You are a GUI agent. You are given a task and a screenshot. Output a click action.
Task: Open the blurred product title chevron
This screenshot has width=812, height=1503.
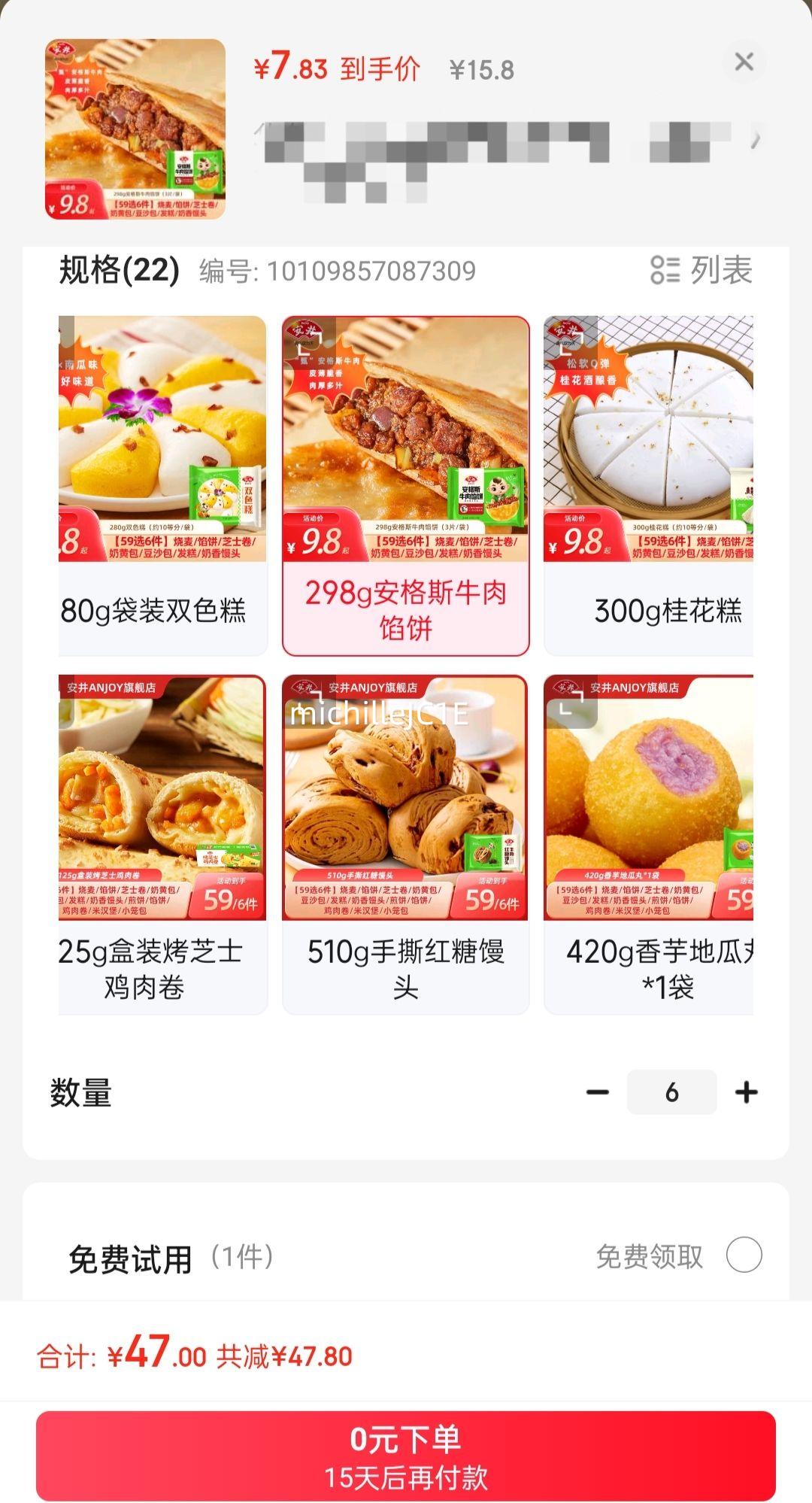tap(756, 139)
